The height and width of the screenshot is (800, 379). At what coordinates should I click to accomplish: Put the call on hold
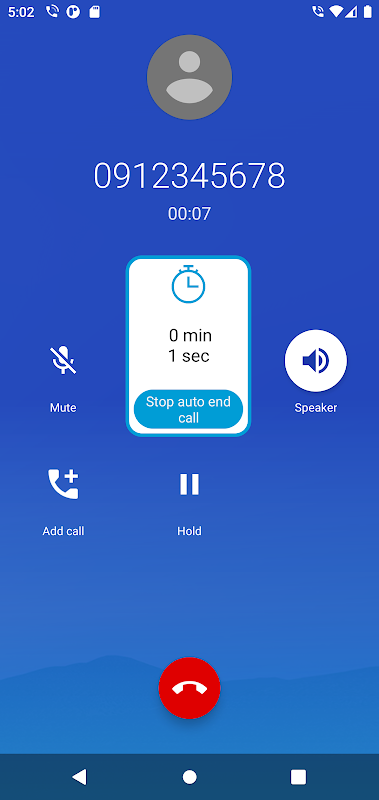pyautogui.click(x=189, y=484)
